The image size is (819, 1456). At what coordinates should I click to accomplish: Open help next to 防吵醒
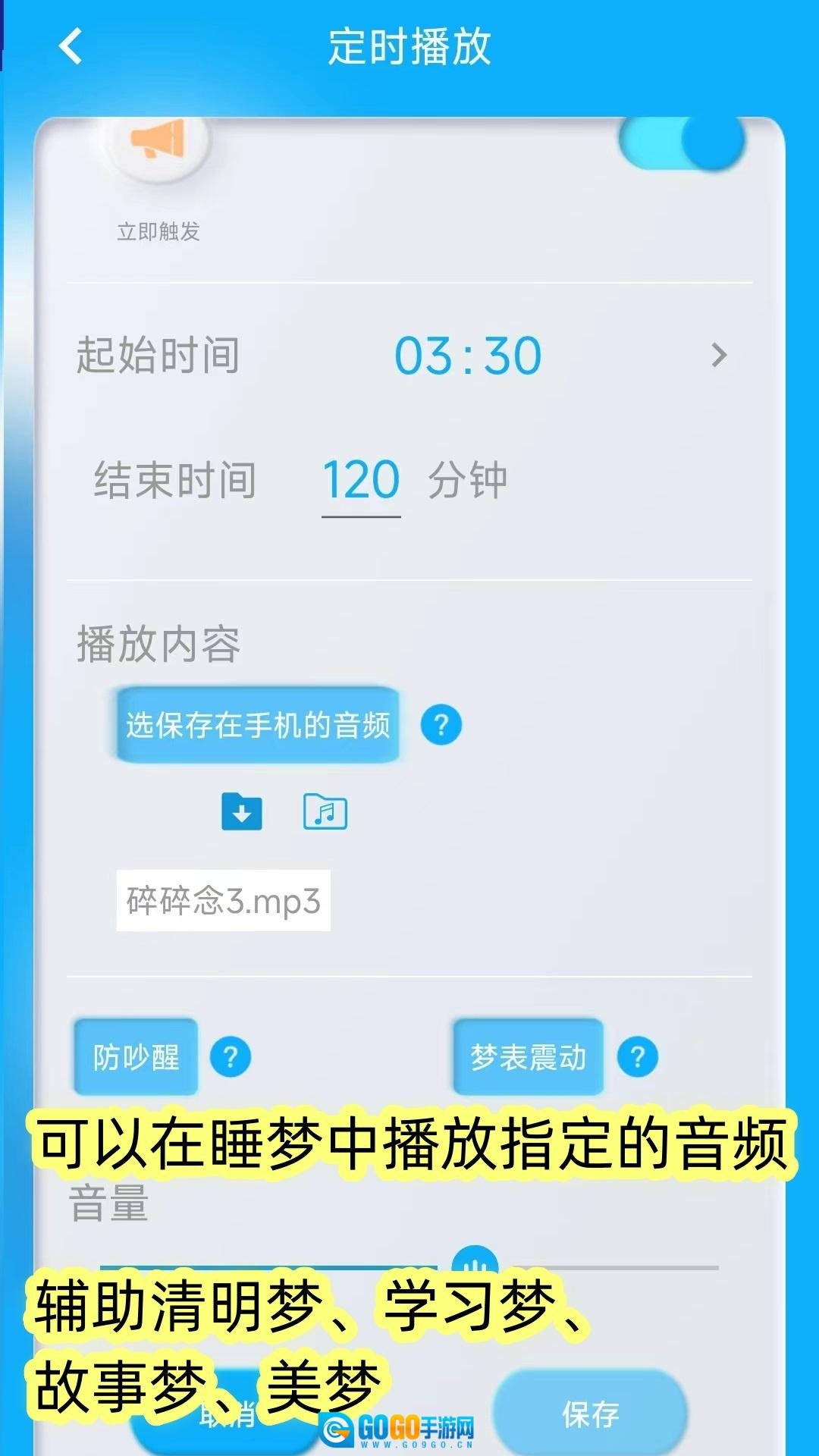click(x=231, y=1056)
